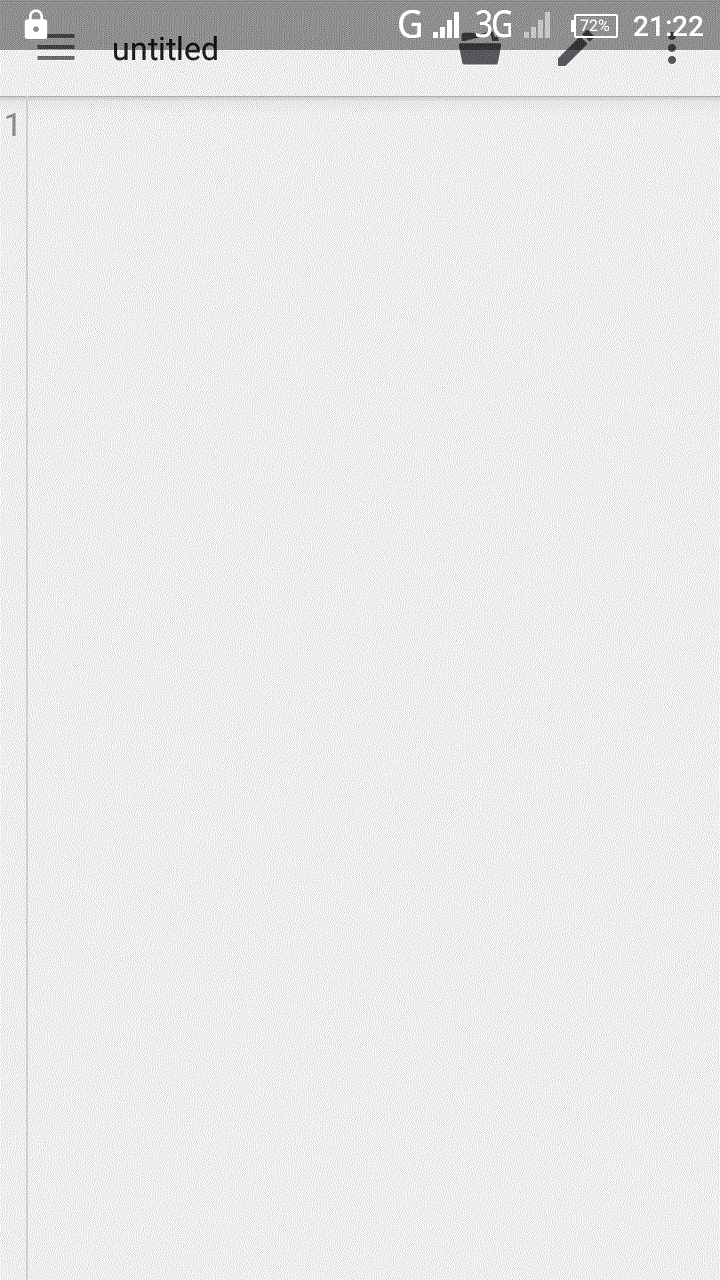Open the three-dot overflow menu
The width and height of the screenshot is (720, 1280).
click(x=671, y=50)
